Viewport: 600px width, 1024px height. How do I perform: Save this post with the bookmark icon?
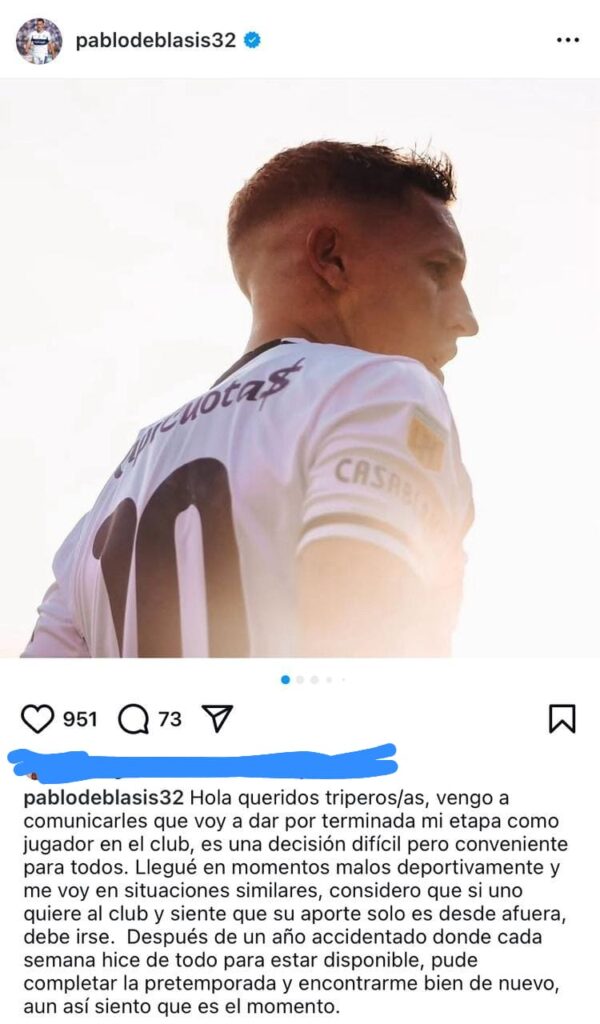pos(562,719)
